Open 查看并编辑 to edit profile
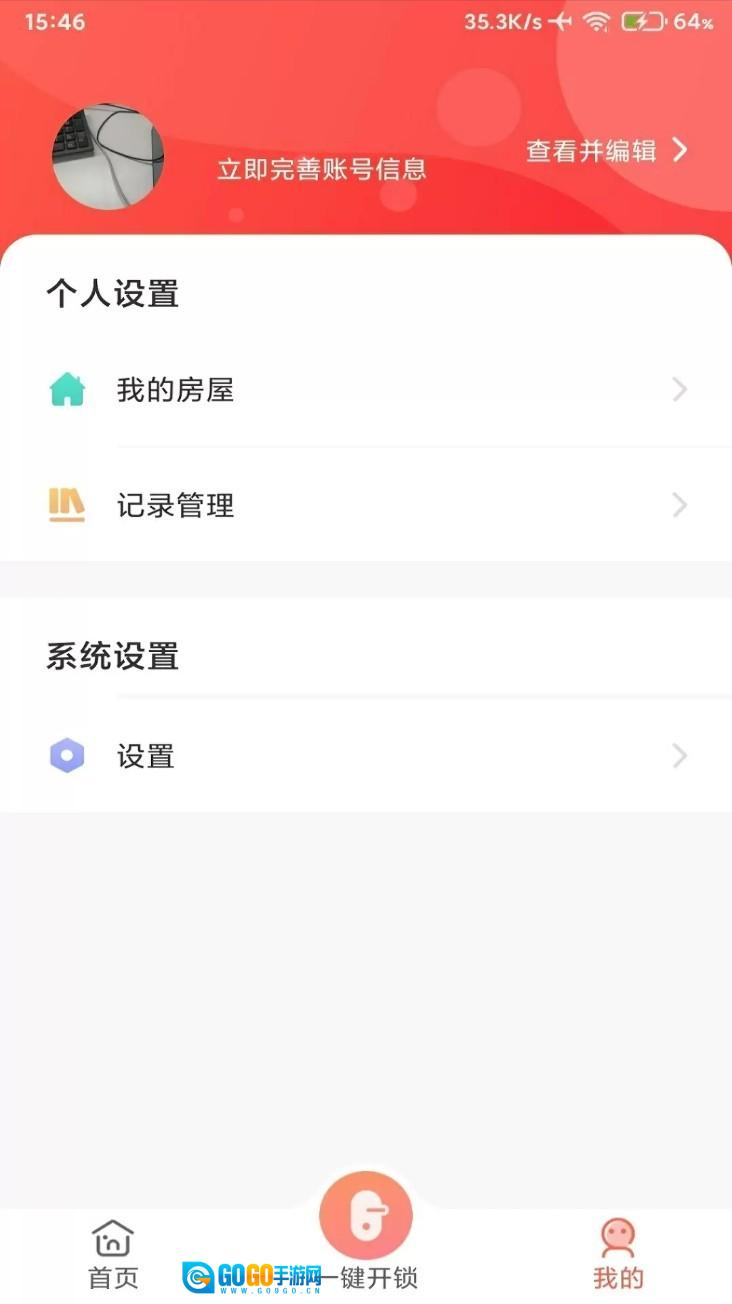Screen dimensions: 732x1304 pyautogui.click(x=606, y=151)
